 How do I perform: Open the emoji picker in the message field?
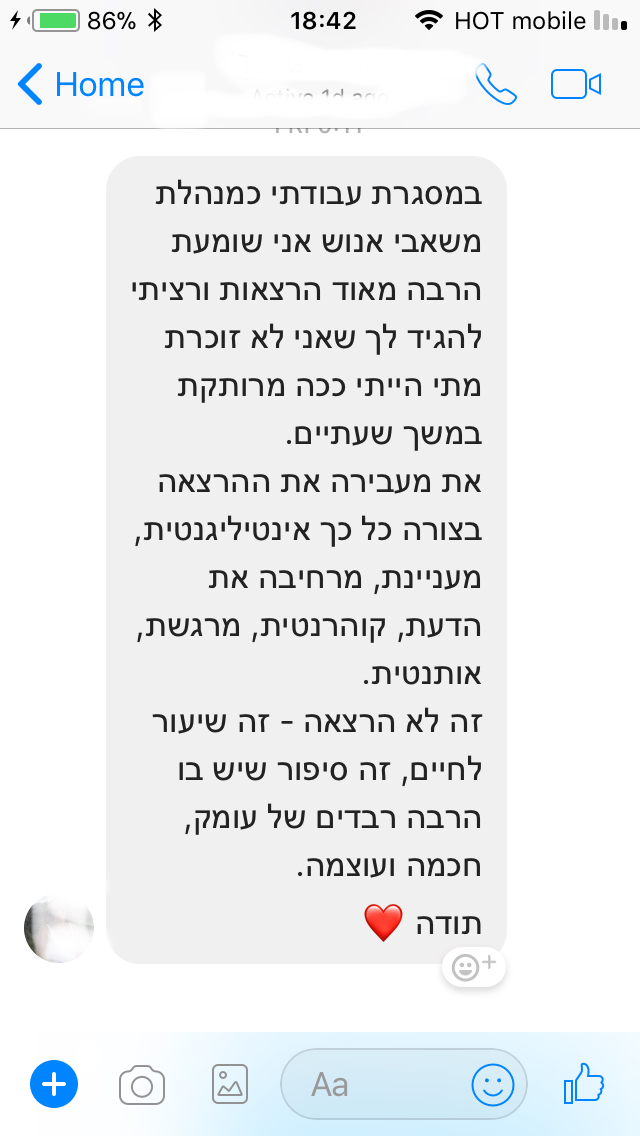pyautogui.click(x=493, y=1085)
